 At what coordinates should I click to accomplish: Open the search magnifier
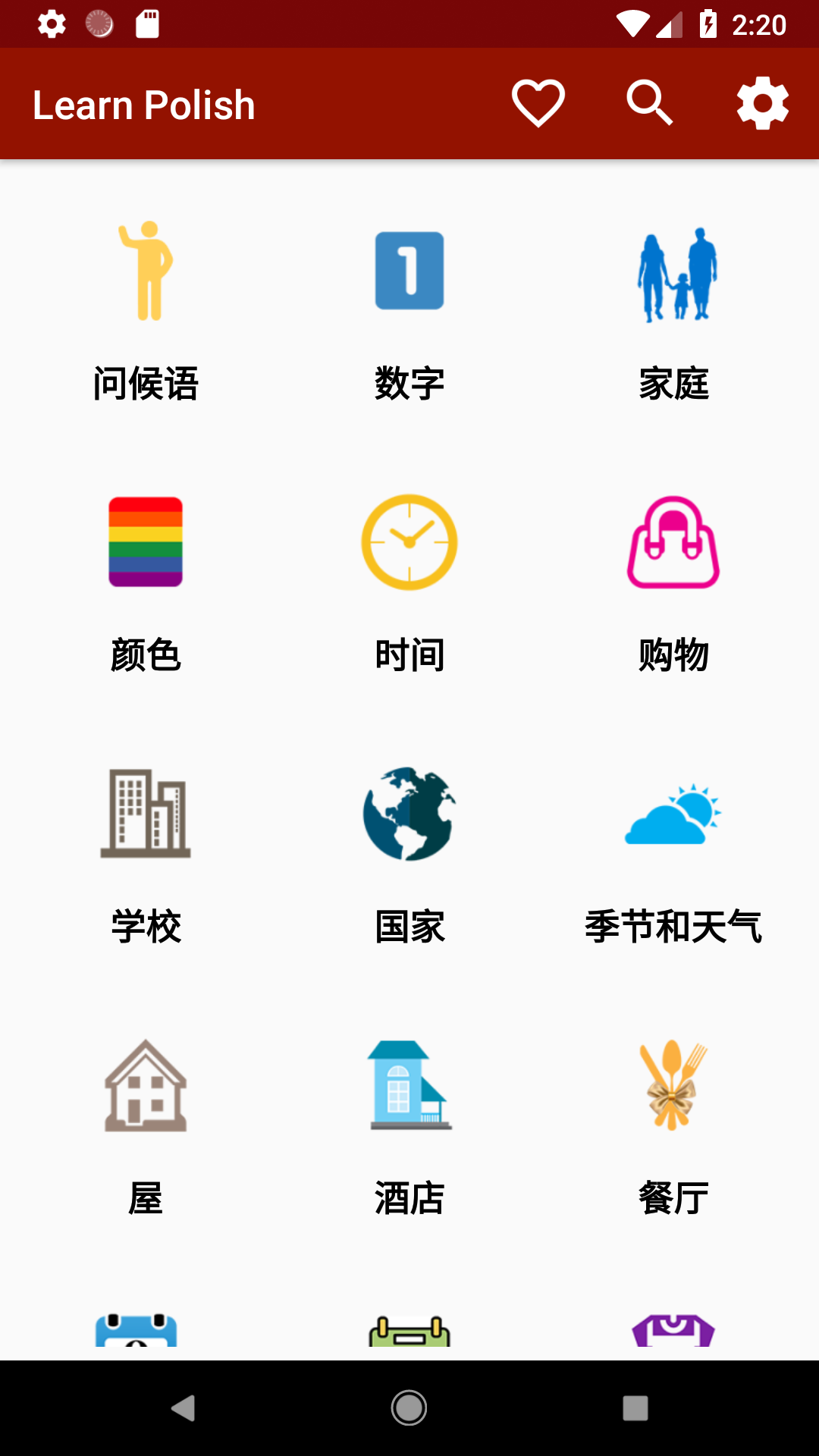tap(650, 104)
